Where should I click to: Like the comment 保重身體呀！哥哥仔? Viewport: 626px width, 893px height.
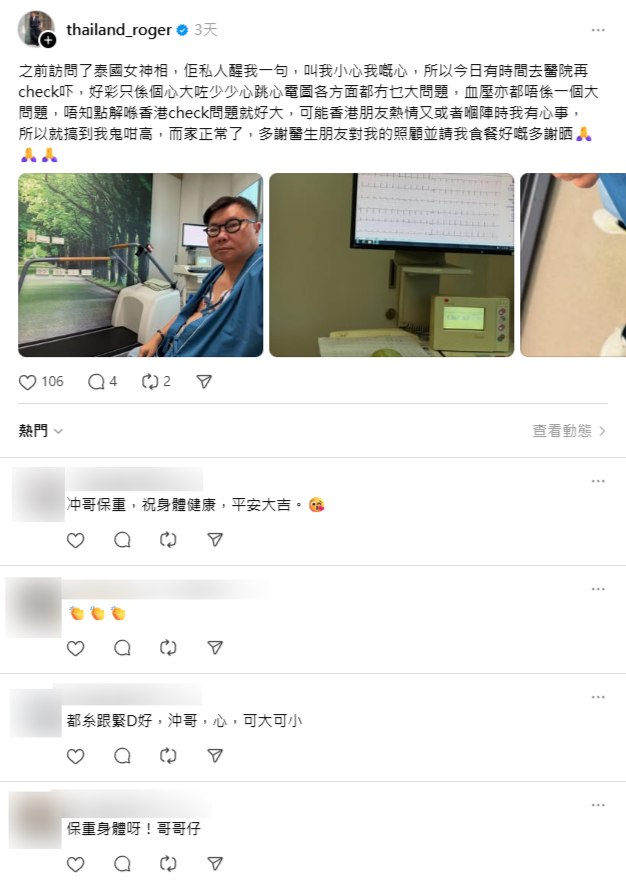click(75, 864)
